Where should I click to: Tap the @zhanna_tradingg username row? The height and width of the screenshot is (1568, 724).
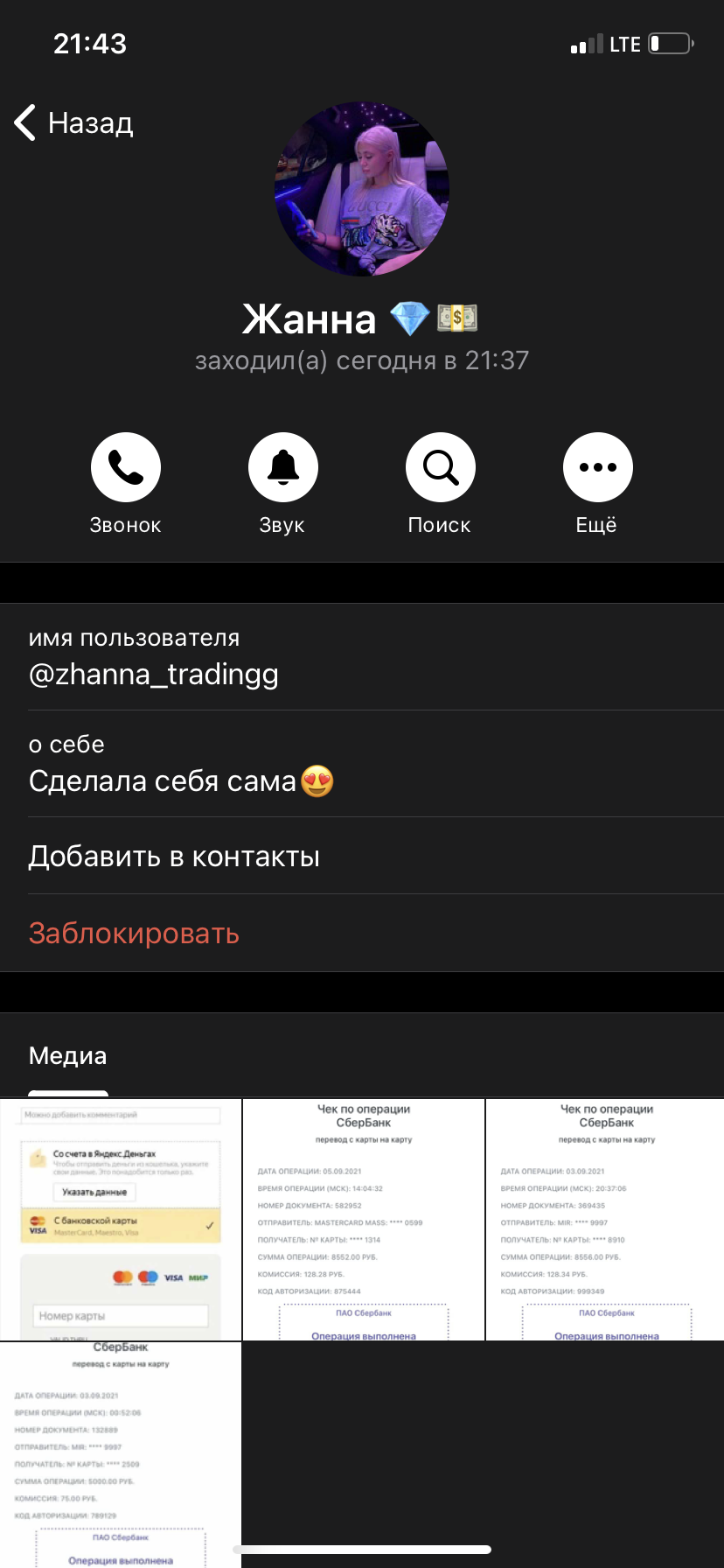(362, 657)
